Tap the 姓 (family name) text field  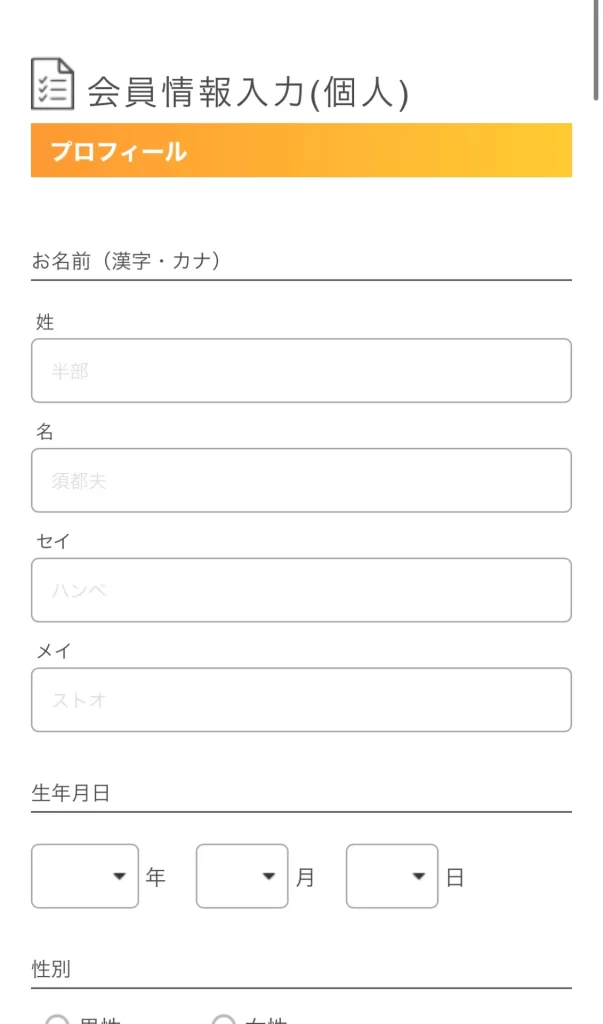coord(301,371)
